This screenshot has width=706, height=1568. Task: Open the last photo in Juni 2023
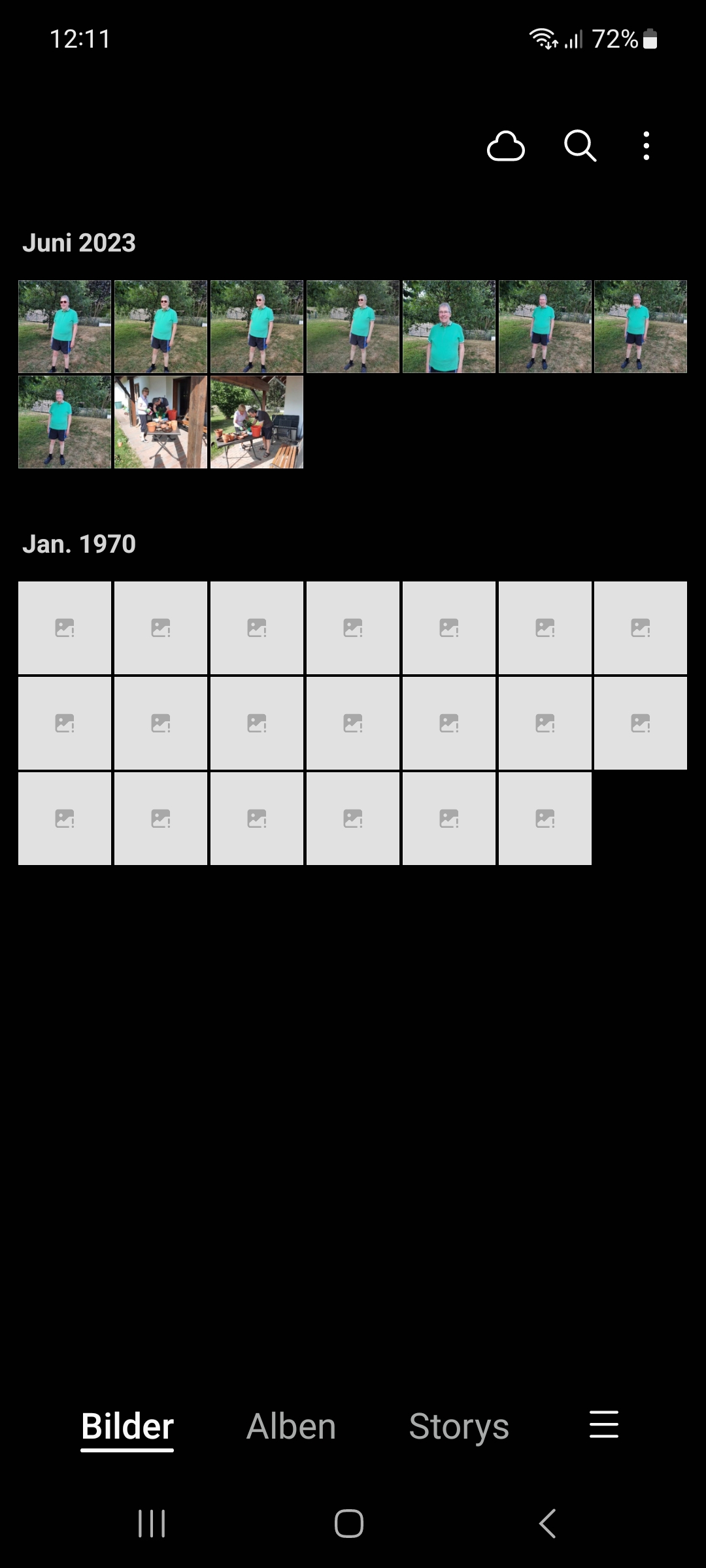(257, 422)
